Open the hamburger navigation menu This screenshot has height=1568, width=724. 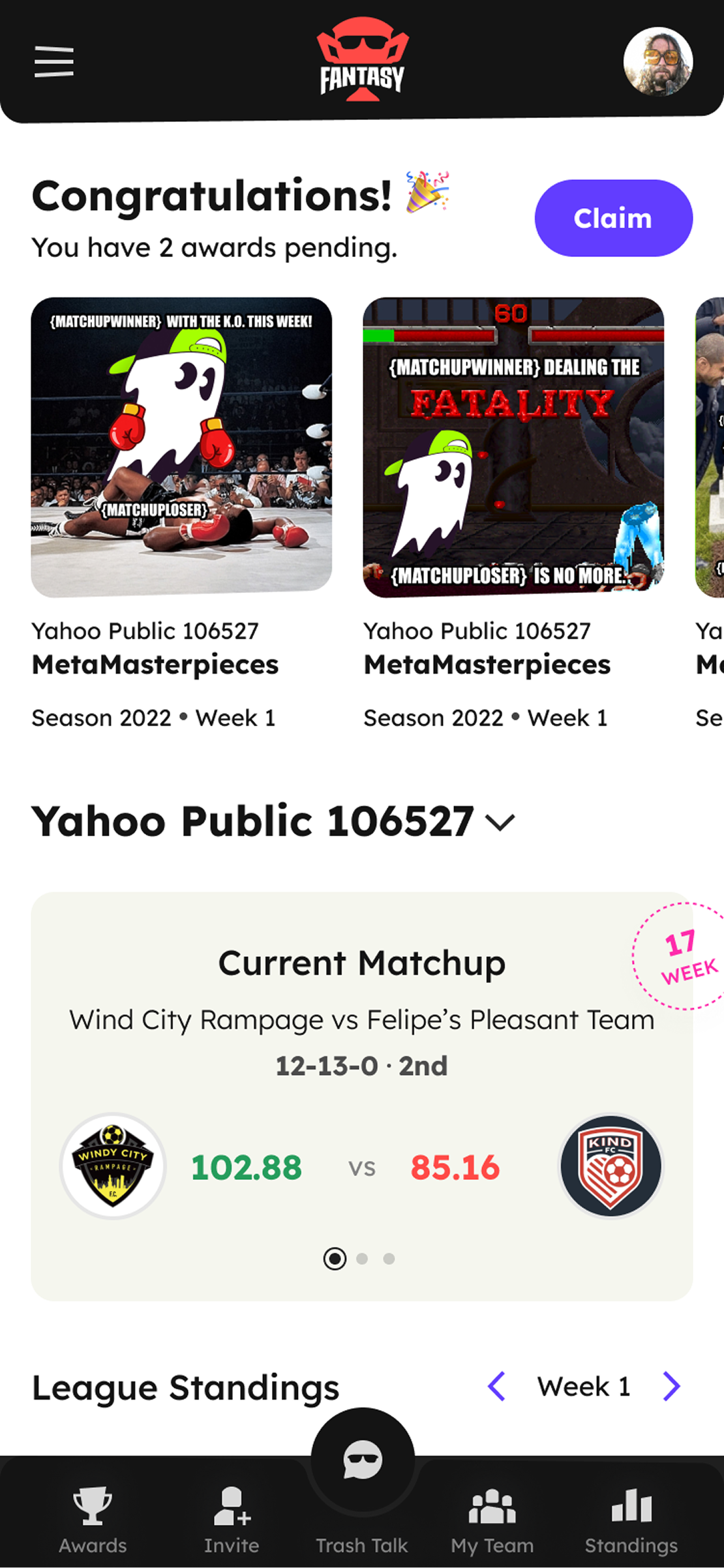[x=54, y=62]
